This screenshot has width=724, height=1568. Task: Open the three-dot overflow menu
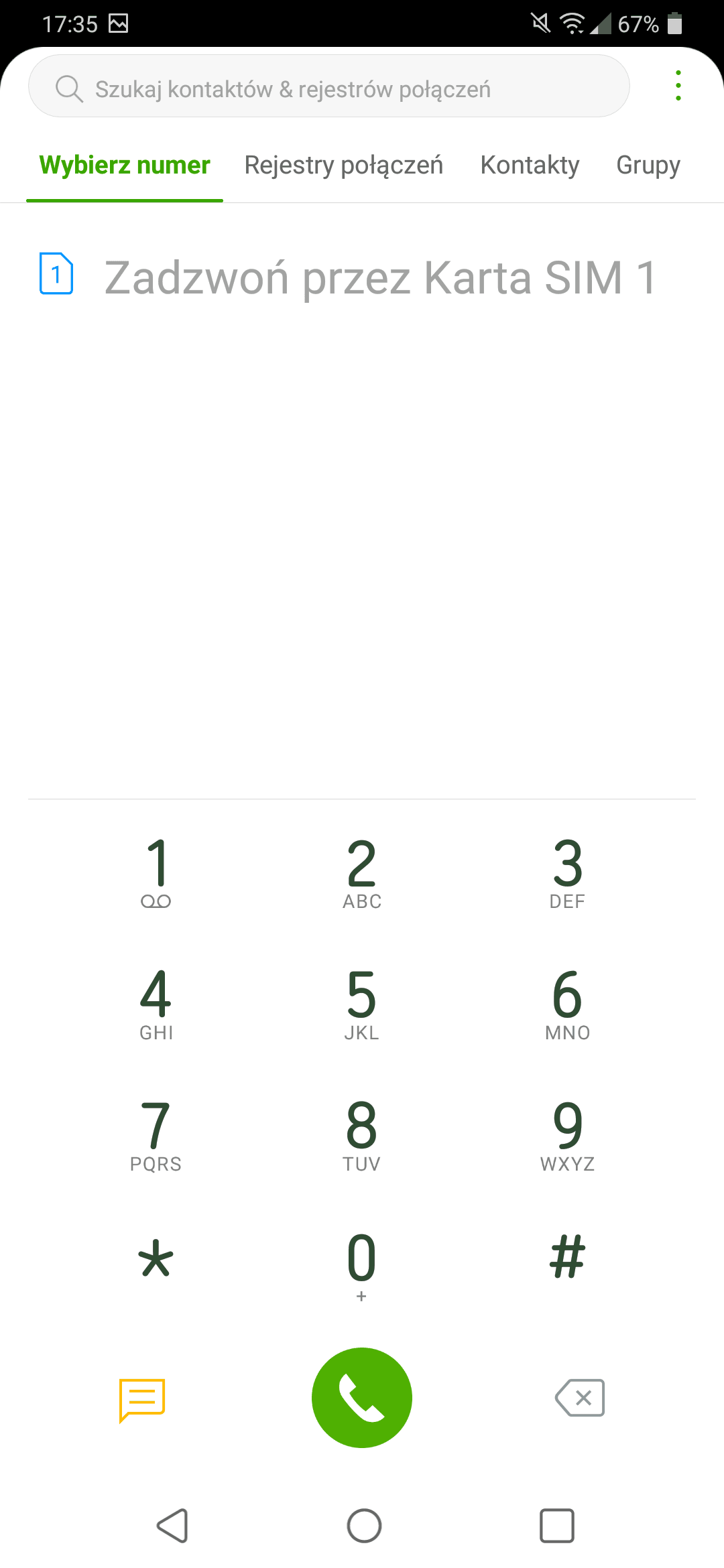click(x=678, y=86)
